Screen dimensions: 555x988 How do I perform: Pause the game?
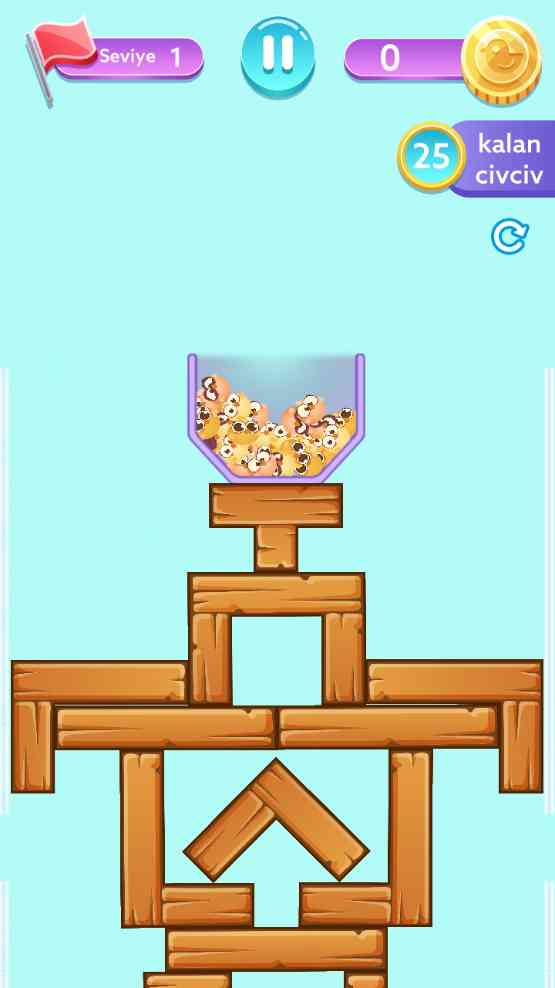click(x=278, y=57)
